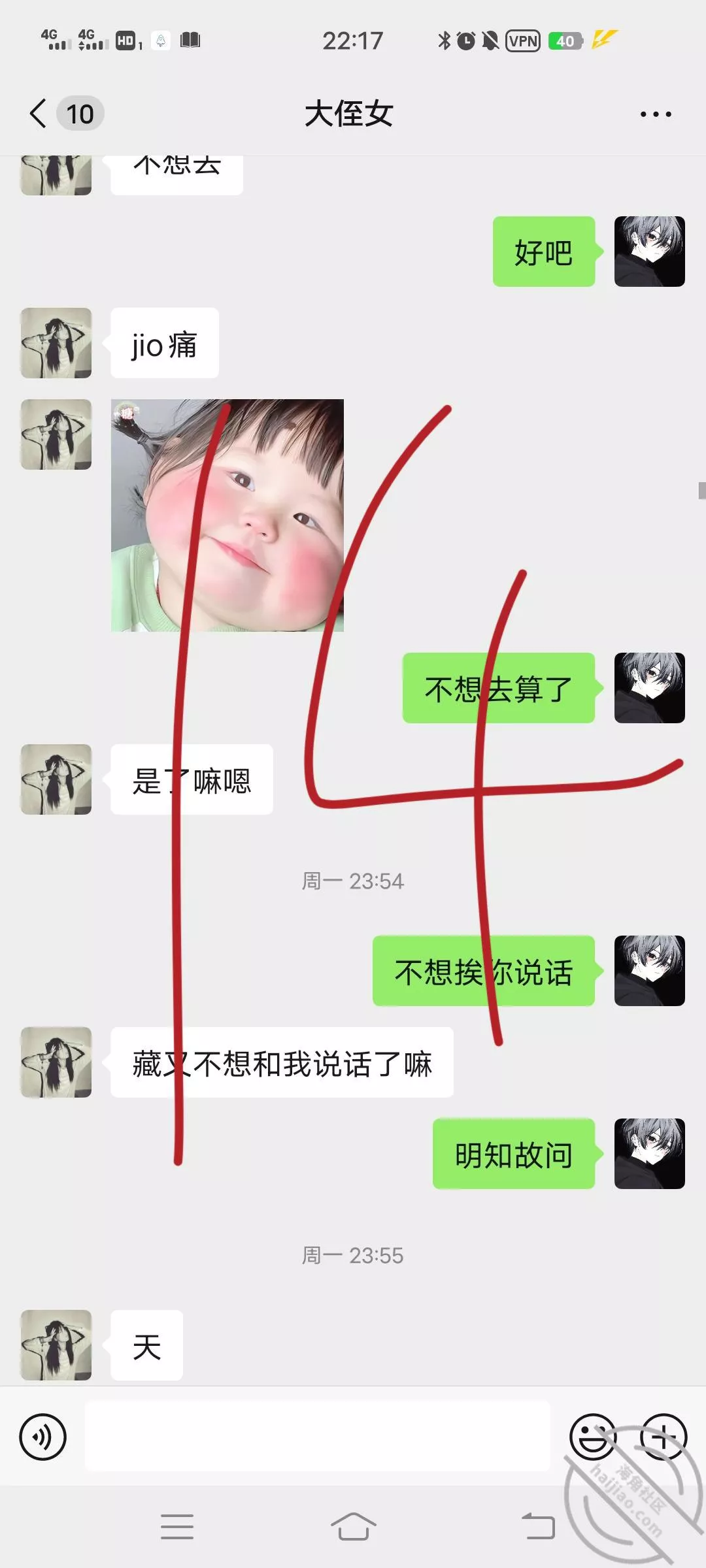The height and width of the screenshot is (1568, 706).
Task: Open the system recent apps menu
Action: click(x=177, y=1527)
